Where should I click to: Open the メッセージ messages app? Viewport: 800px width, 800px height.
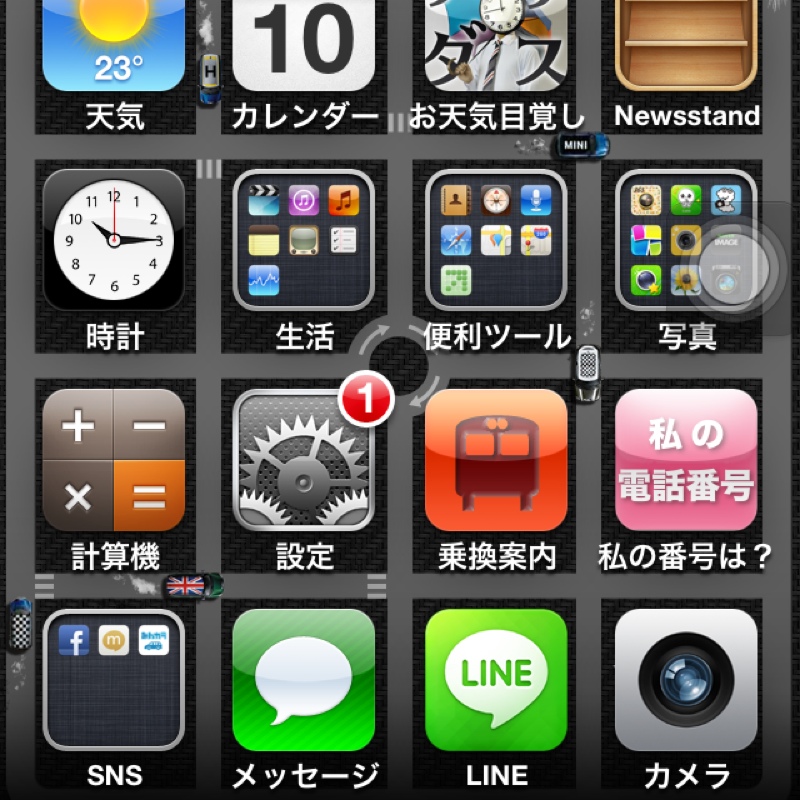click(x=304, y=680)
